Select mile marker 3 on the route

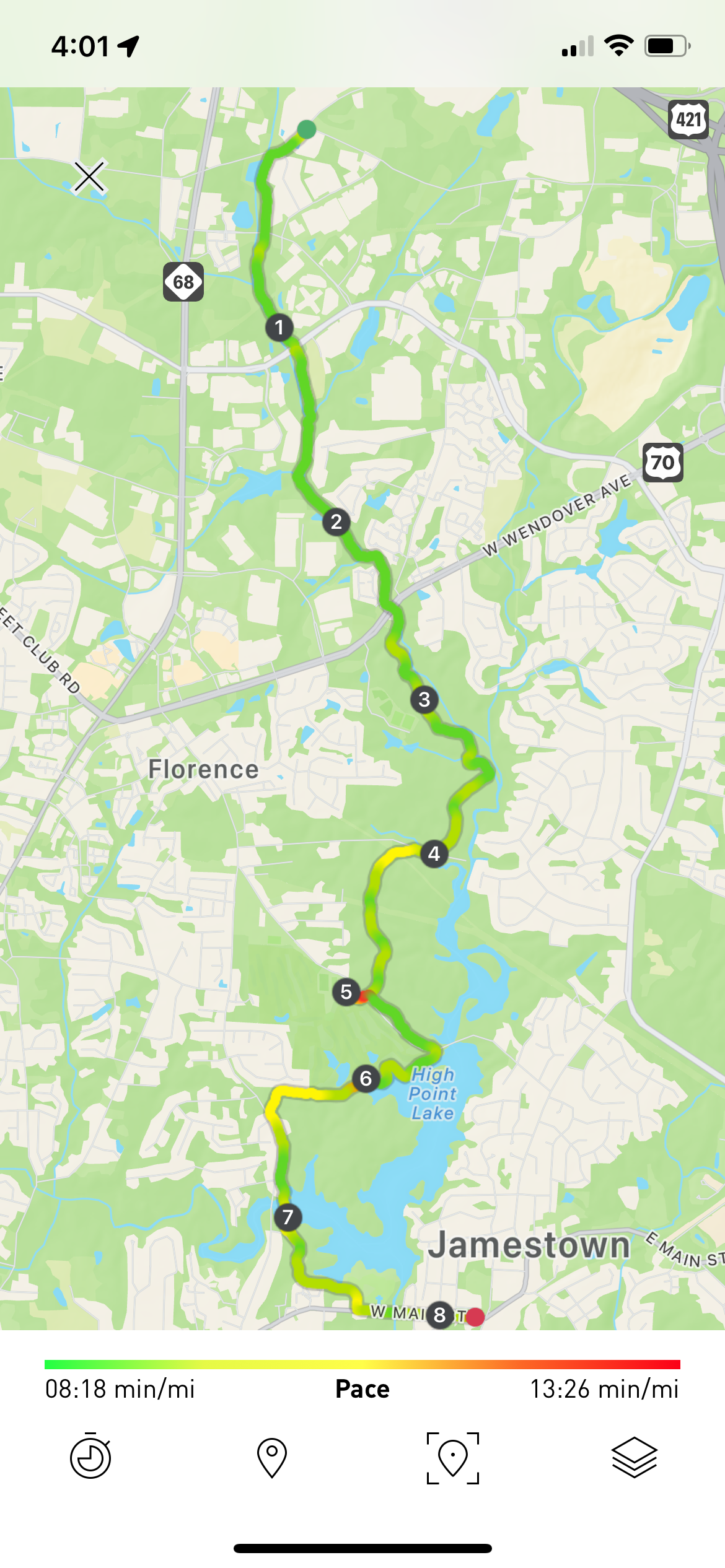(x=424, y=700)
